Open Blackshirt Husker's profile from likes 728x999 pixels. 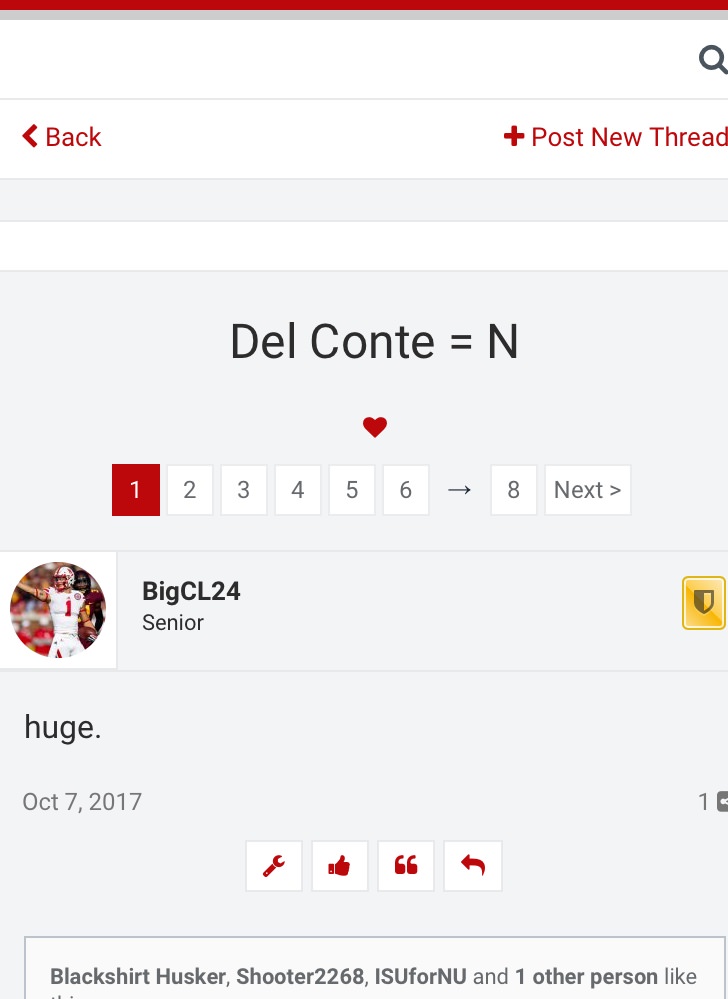(137, 976)
